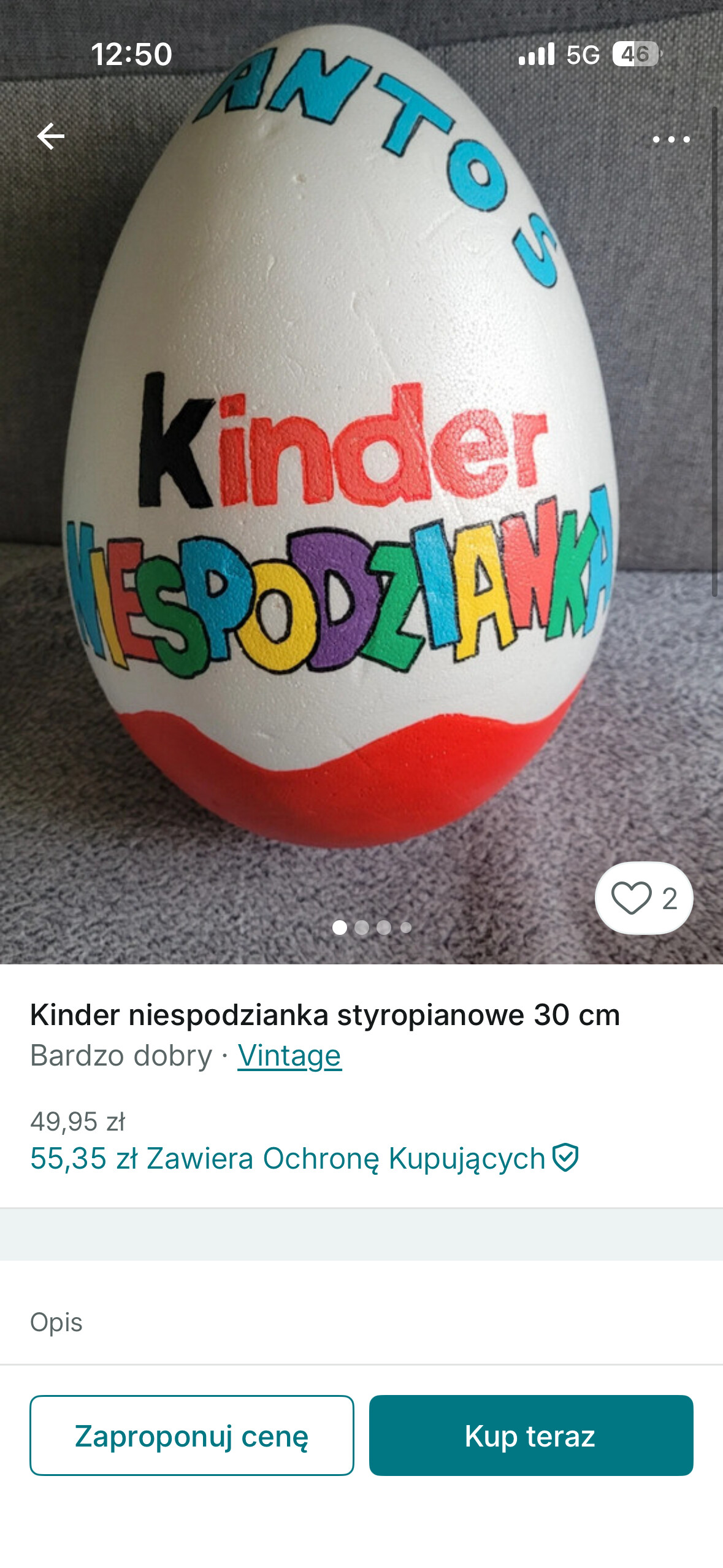Open the Vintage brand link
723x1568 pixels.
pos(289,1056)
